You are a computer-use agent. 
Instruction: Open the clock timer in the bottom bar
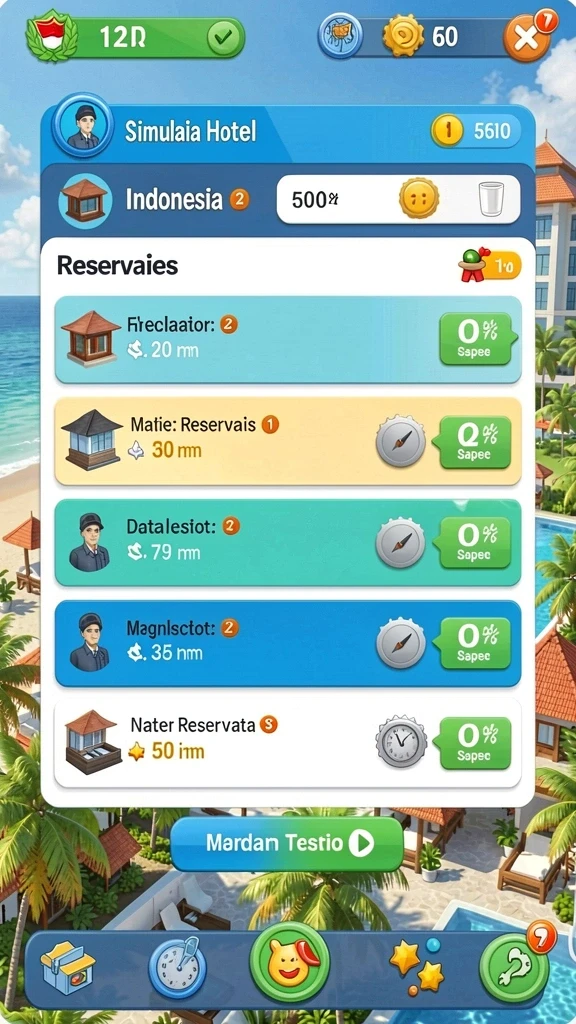pos(178,967)
